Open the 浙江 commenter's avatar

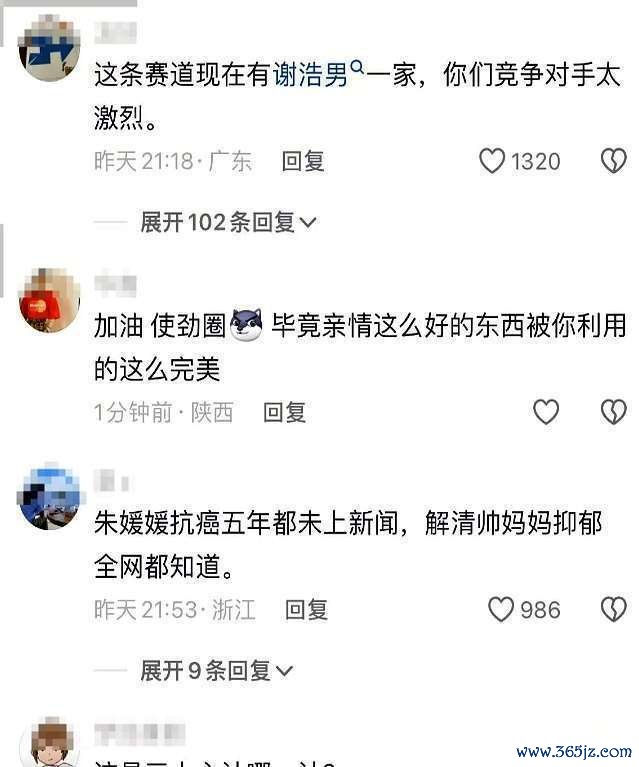coord(49,496)
